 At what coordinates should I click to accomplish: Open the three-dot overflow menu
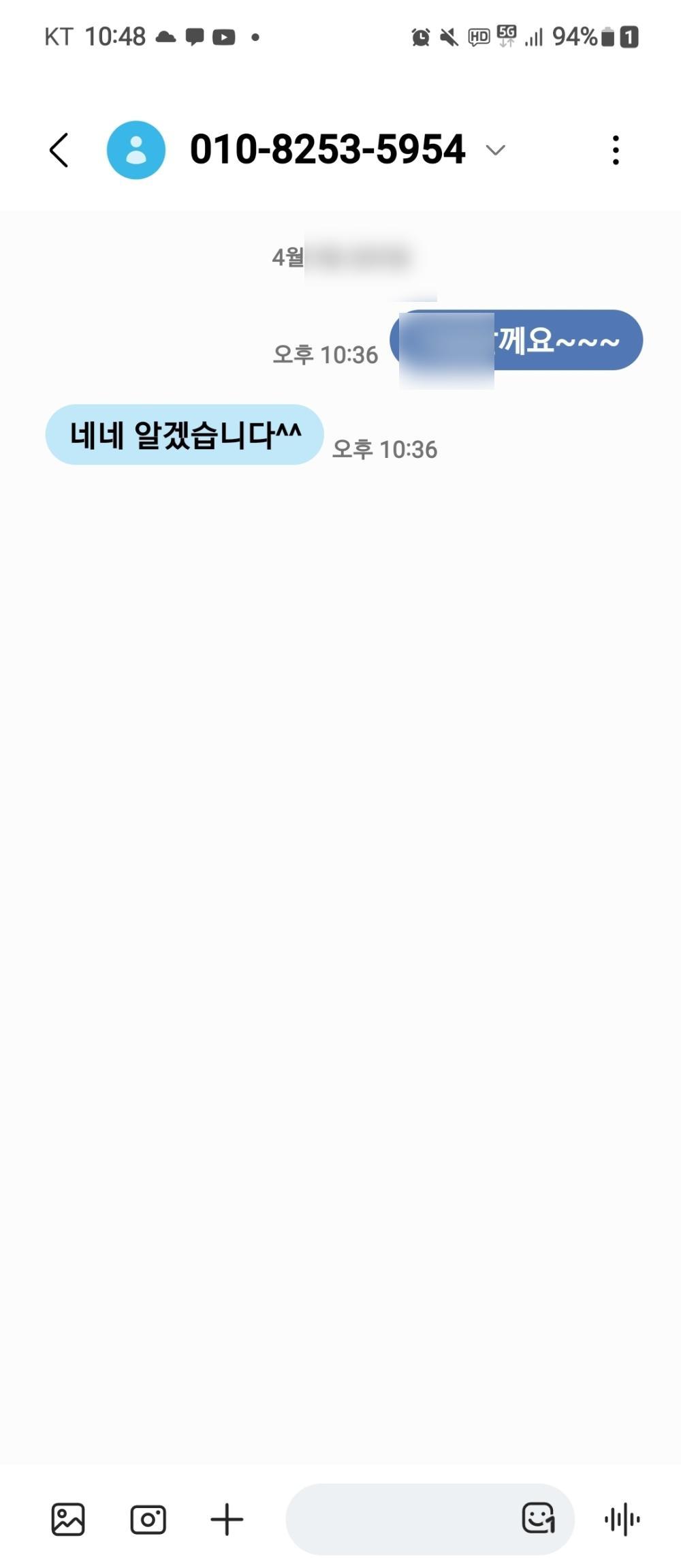click(x=616, y=150)
